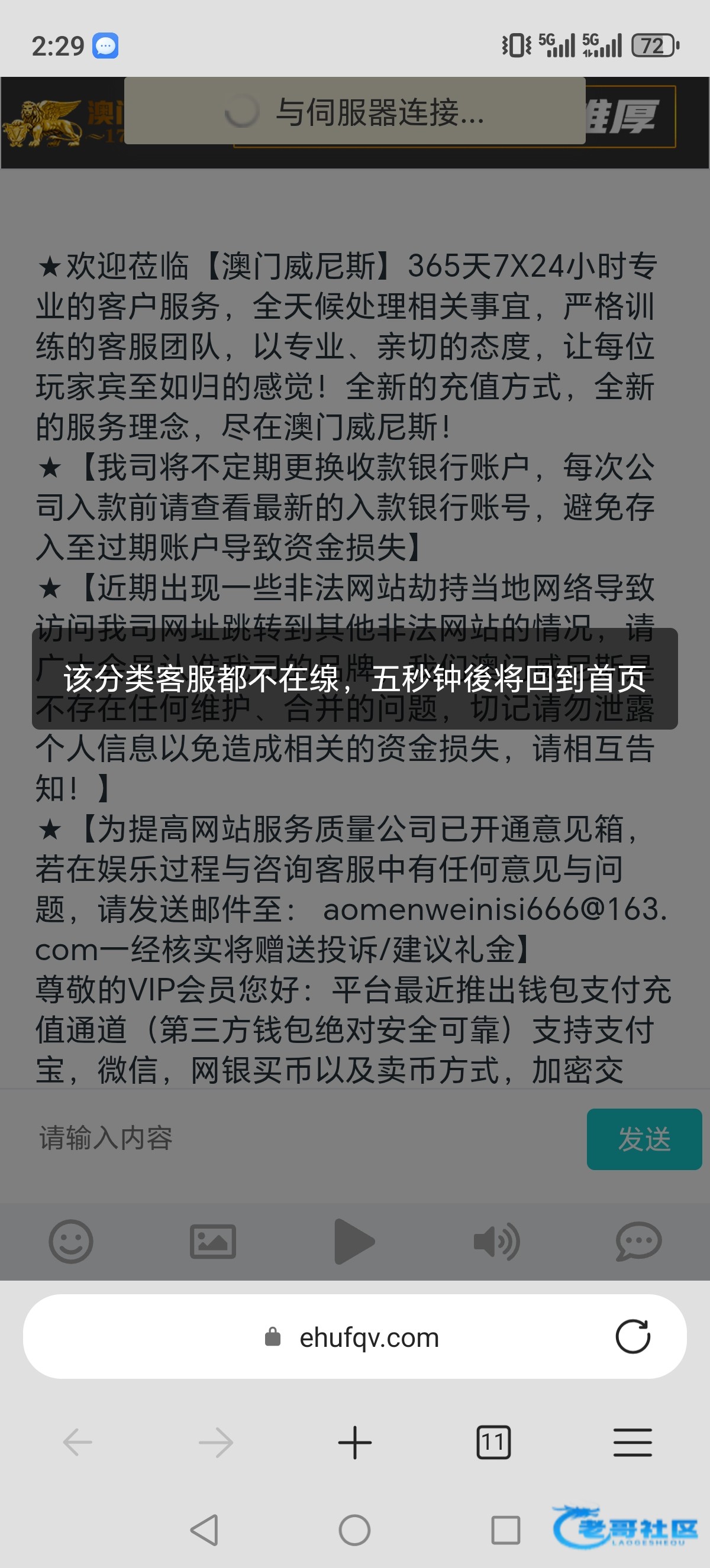710x1568 pixels.
Task: Tap the video play icon
Action: [x=354, y=1241]
